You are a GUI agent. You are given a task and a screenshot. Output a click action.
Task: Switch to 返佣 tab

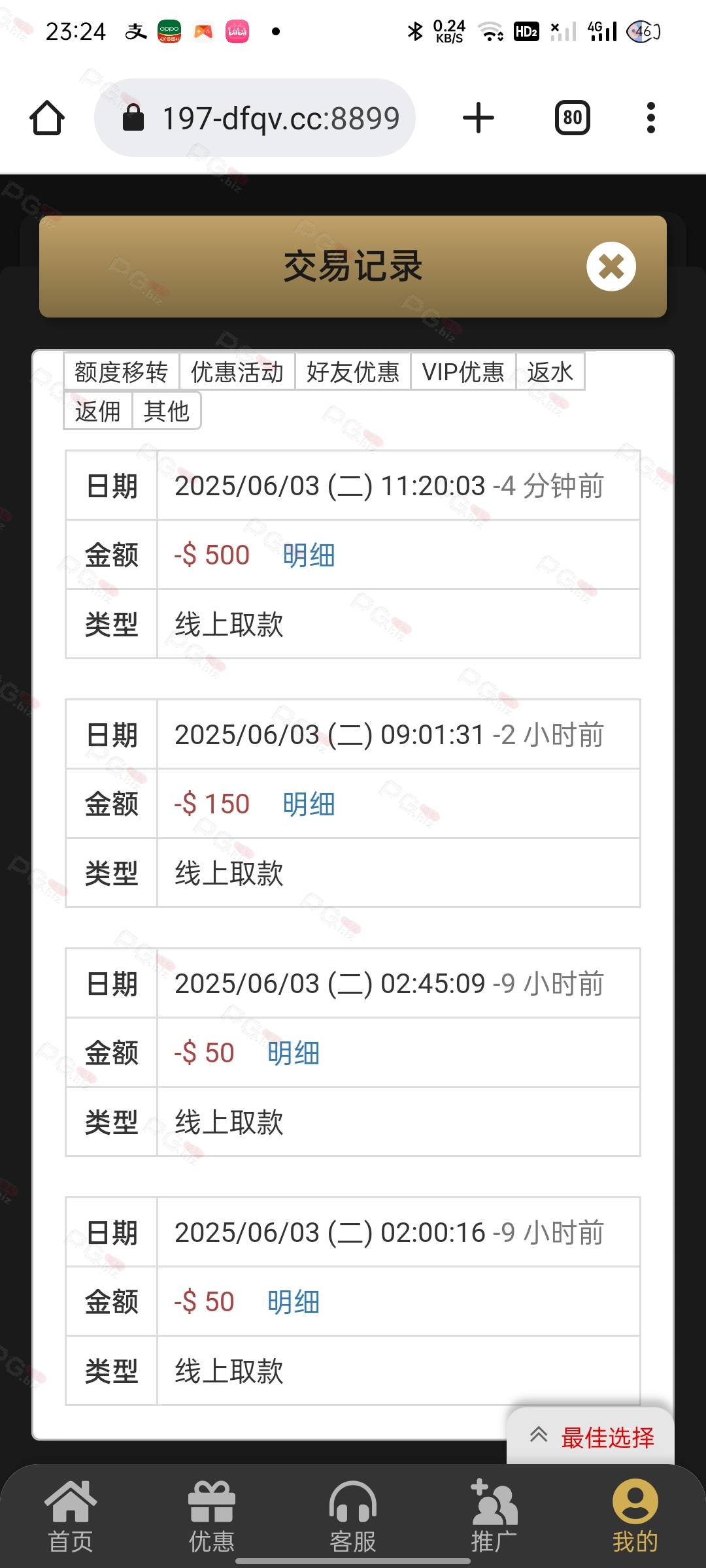pyautogui.click(x=98, y=411)
